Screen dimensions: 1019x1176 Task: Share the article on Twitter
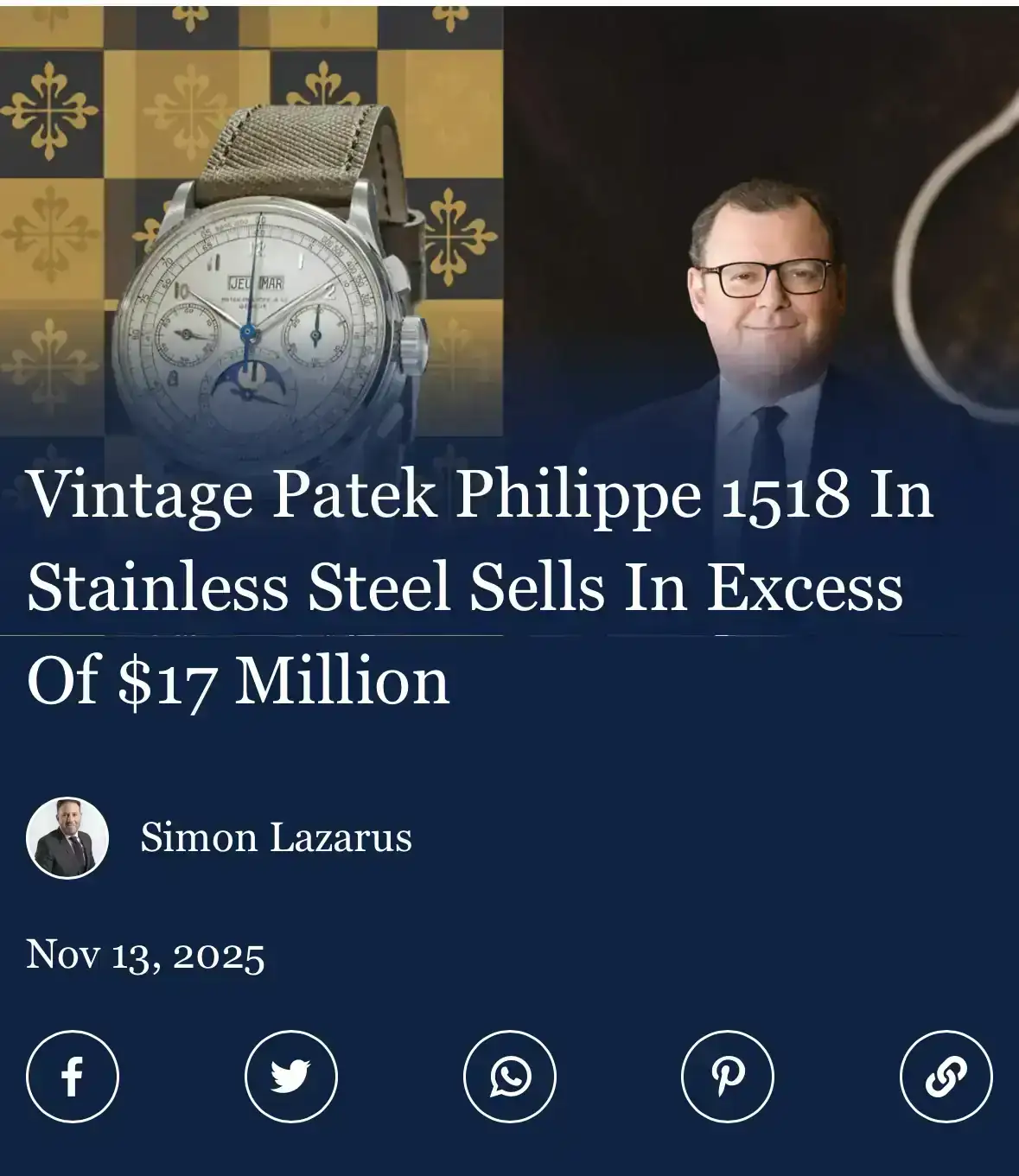[291, 1077]
